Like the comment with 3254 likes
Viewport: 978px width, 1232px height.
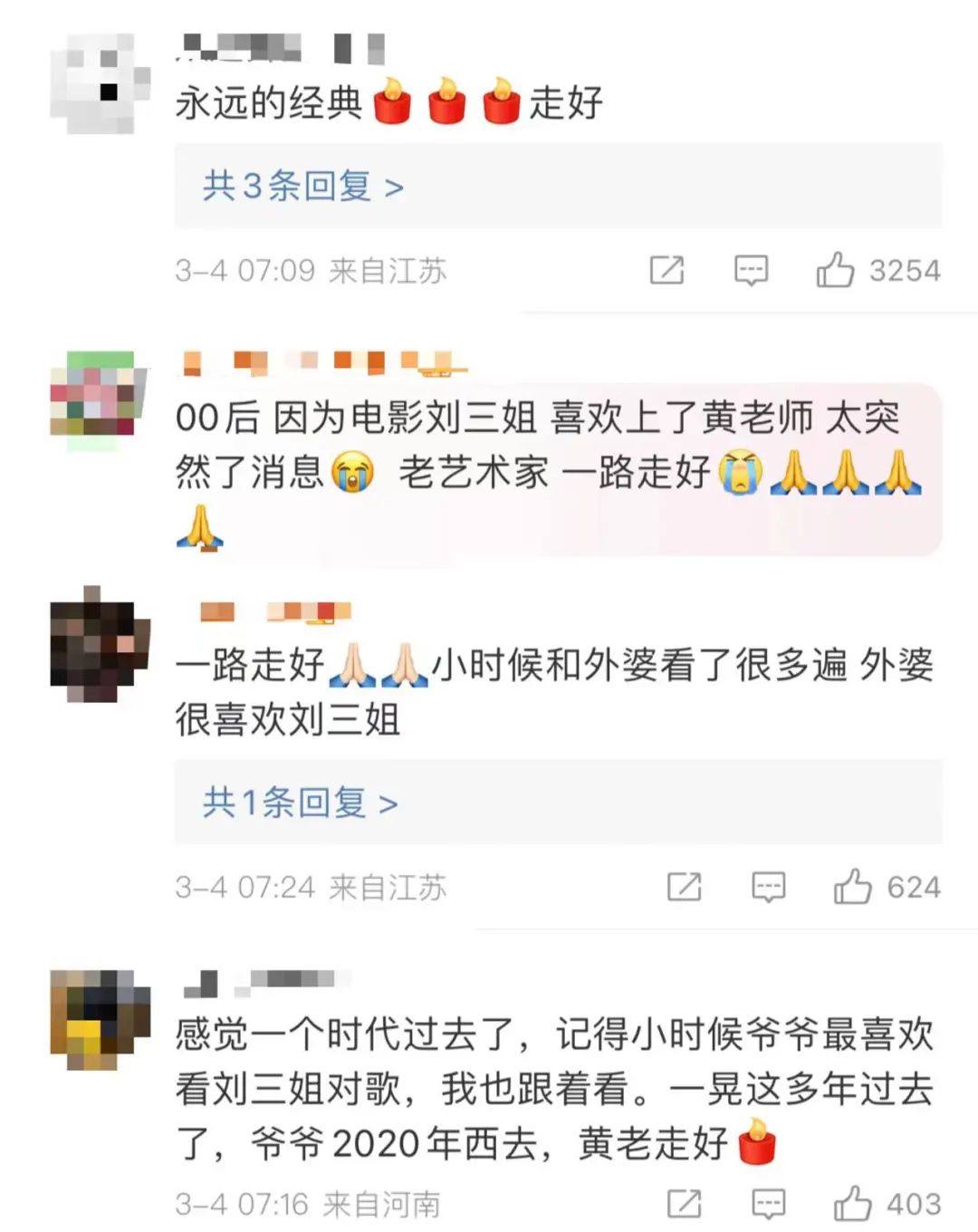click(x=835, y=270)
